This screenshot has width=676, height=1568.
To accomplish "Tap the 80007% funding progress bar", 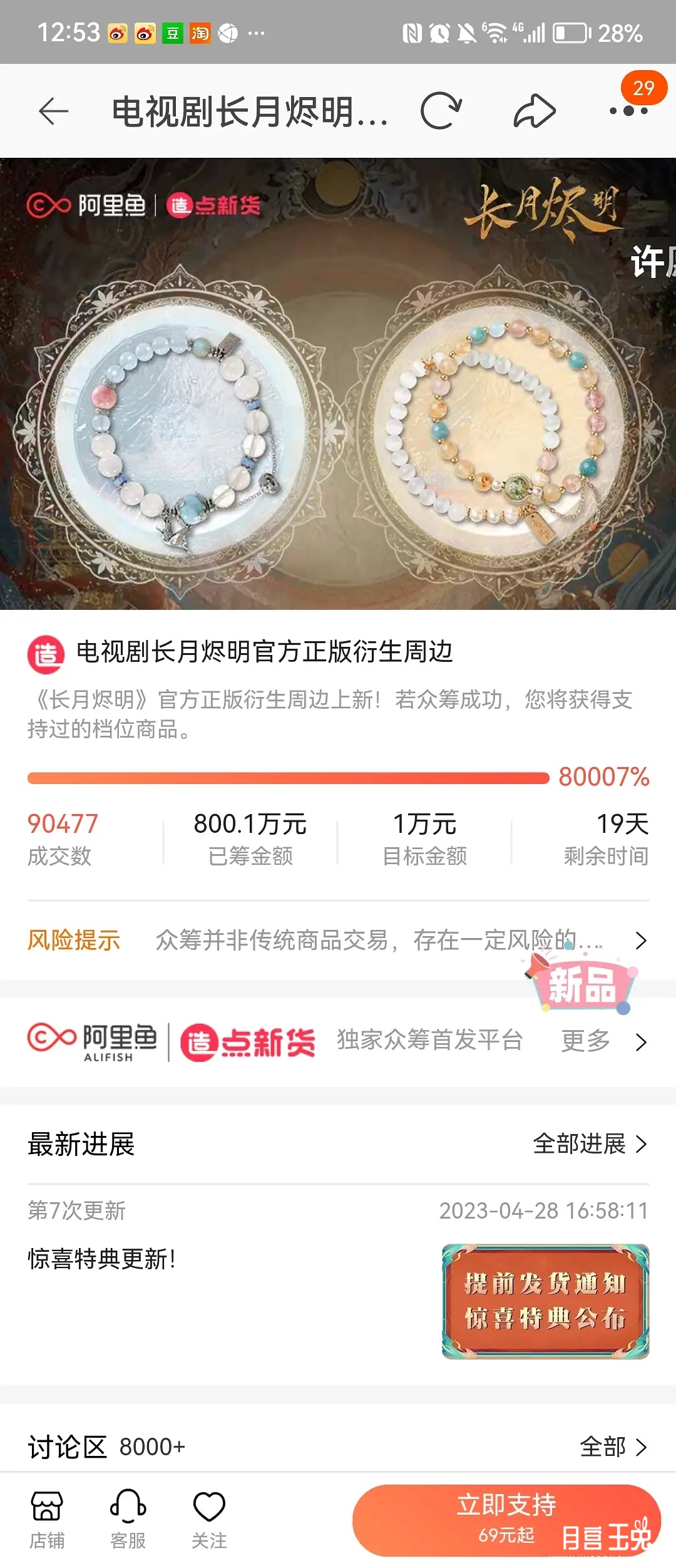I will point(288,776).
